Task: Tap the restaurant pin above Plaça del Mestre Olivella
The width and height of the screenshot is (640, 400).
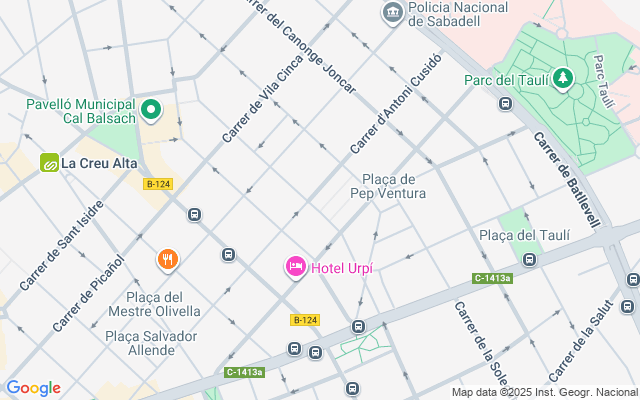Action: pyautogui.click(x=167, y=260)
